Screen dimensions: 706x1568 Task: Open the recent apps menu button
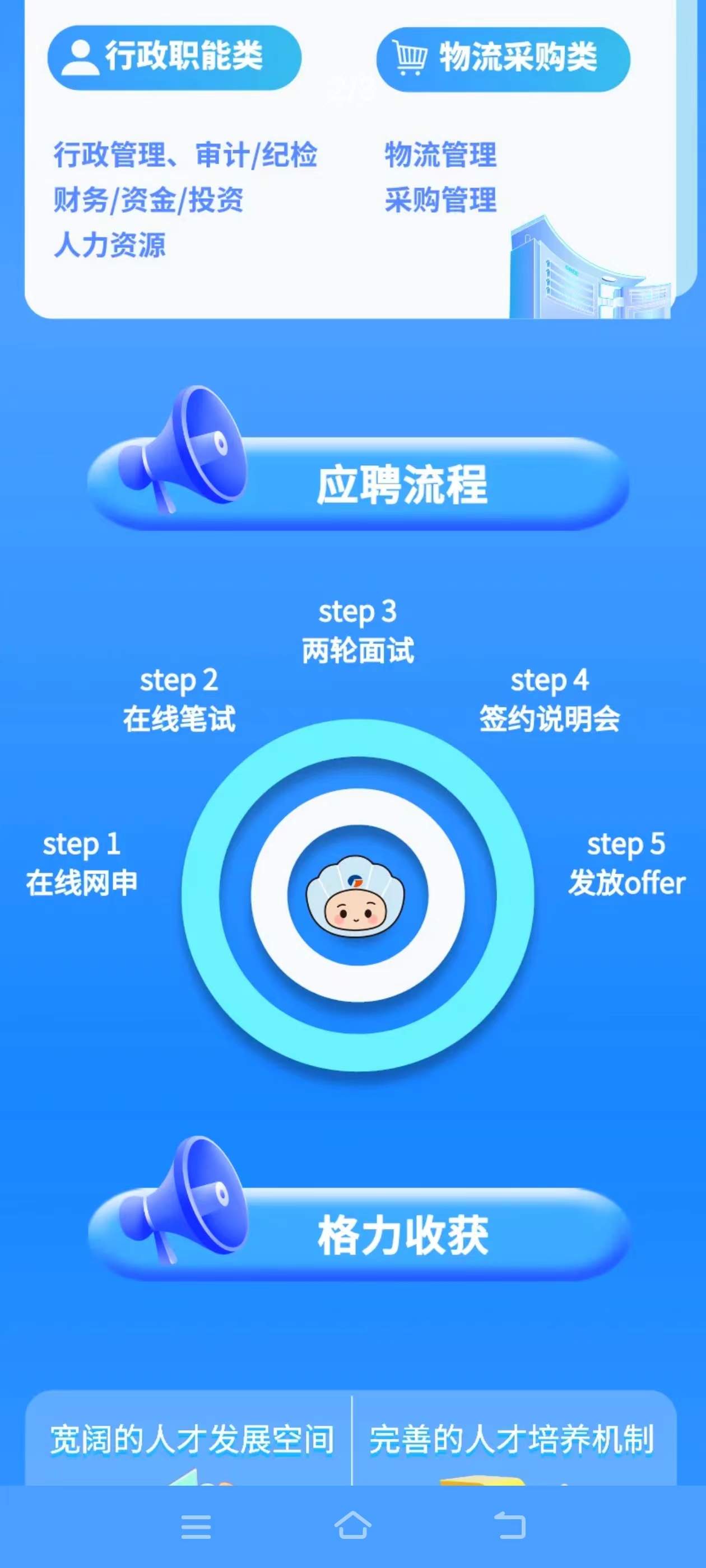[x=196, y=1527]
